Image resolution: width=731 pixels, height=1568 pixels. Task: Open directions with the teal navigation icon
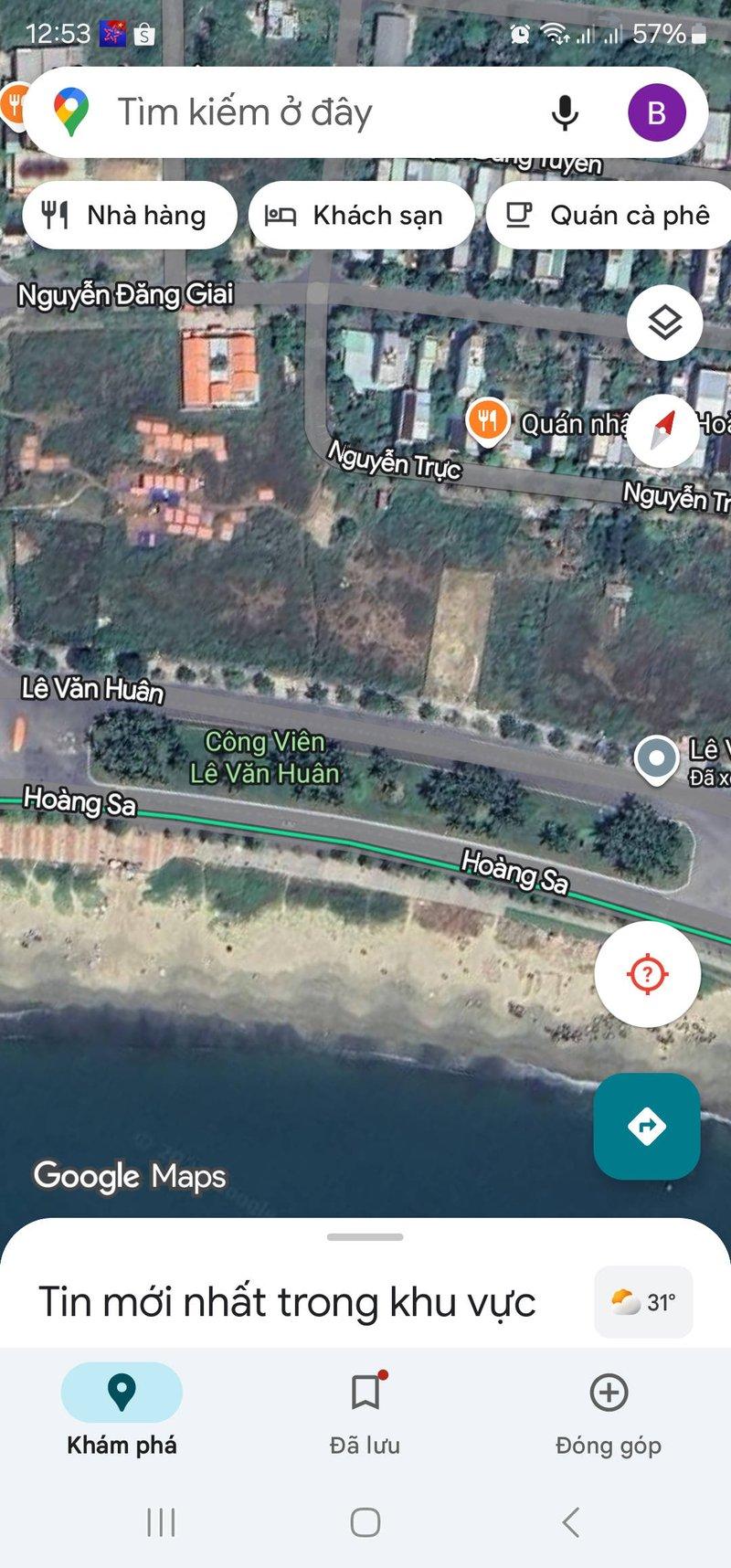(x=646, y=1127)
